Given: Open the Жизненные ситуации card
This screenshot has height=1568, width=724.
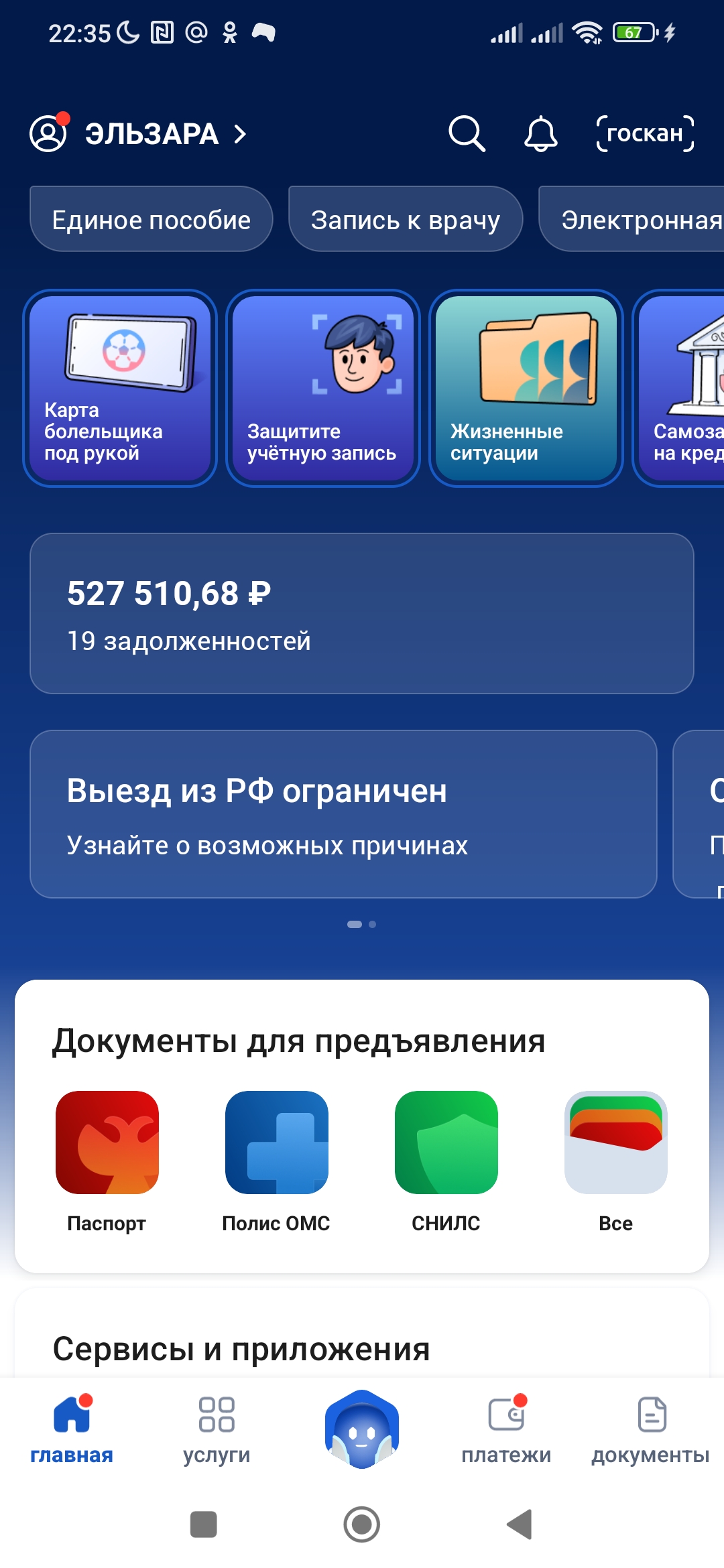Looking at the screenshot, I should pyautogui.click(x=526, y=388).
